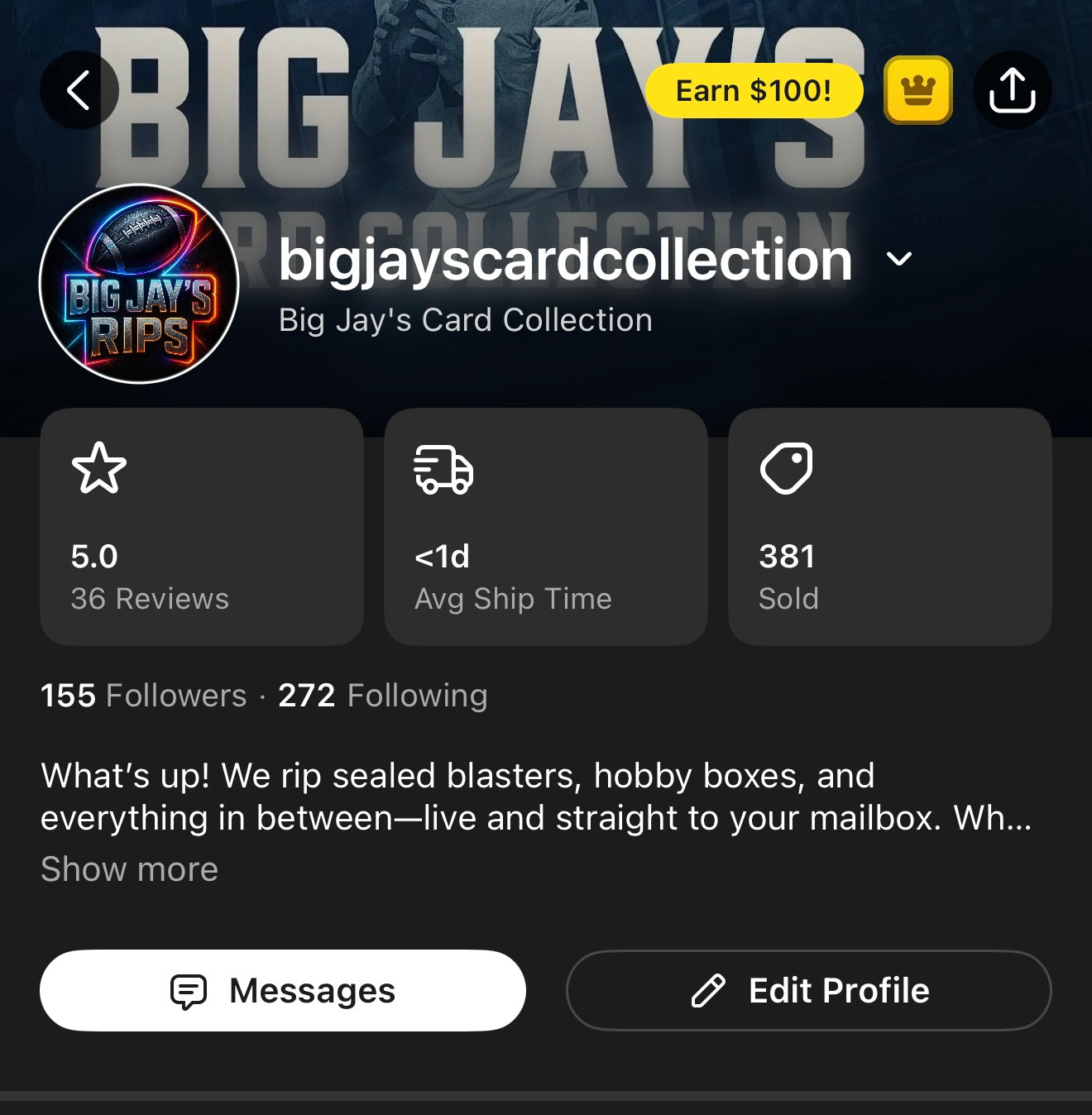Screen dimensions: 1092x1115
Task: Share this profile
Action: 1012,90
